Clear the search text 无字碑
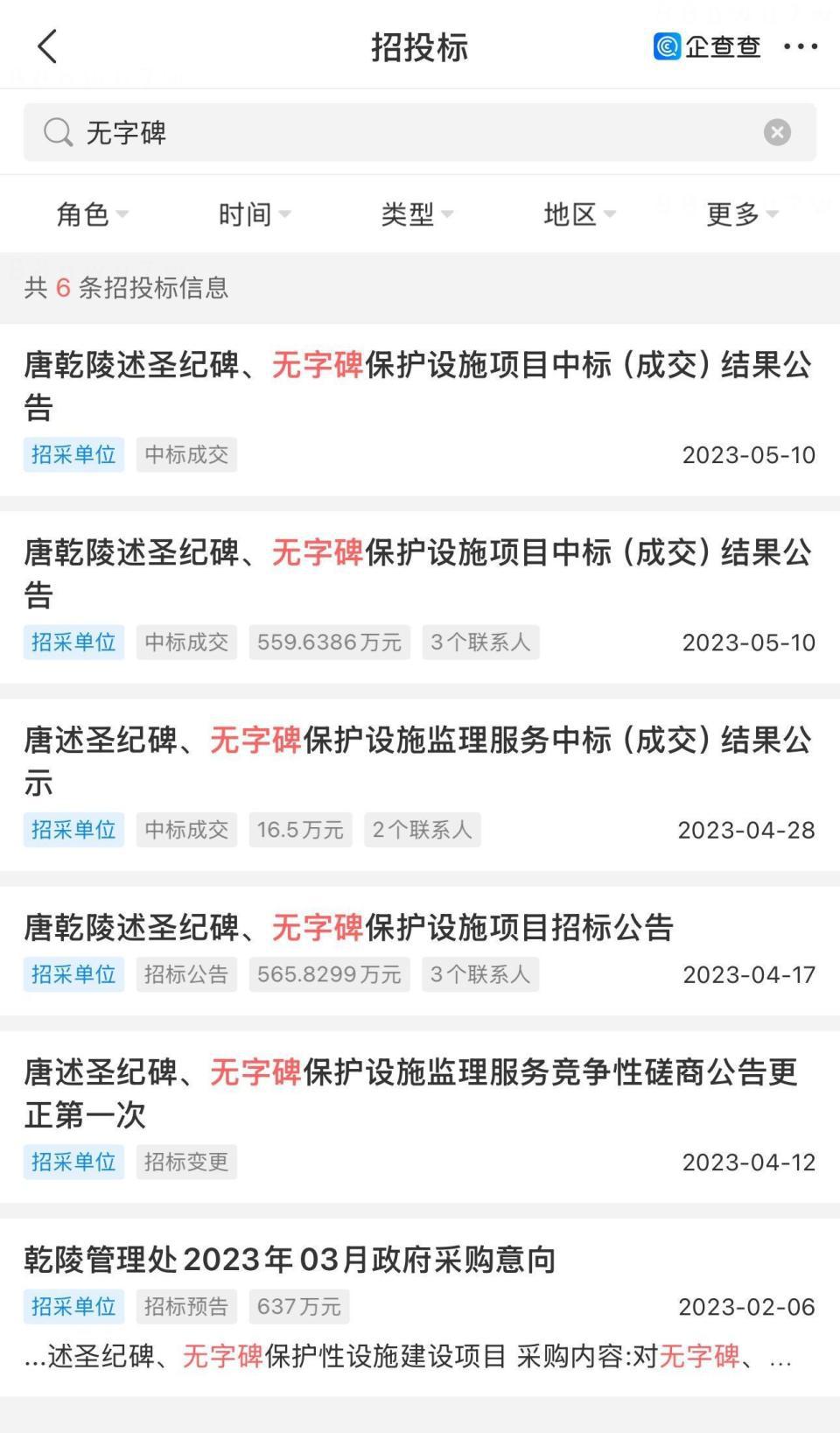The width and height of the screenshot is (840, 1433). pyautogui.click(x=777, y=132)
